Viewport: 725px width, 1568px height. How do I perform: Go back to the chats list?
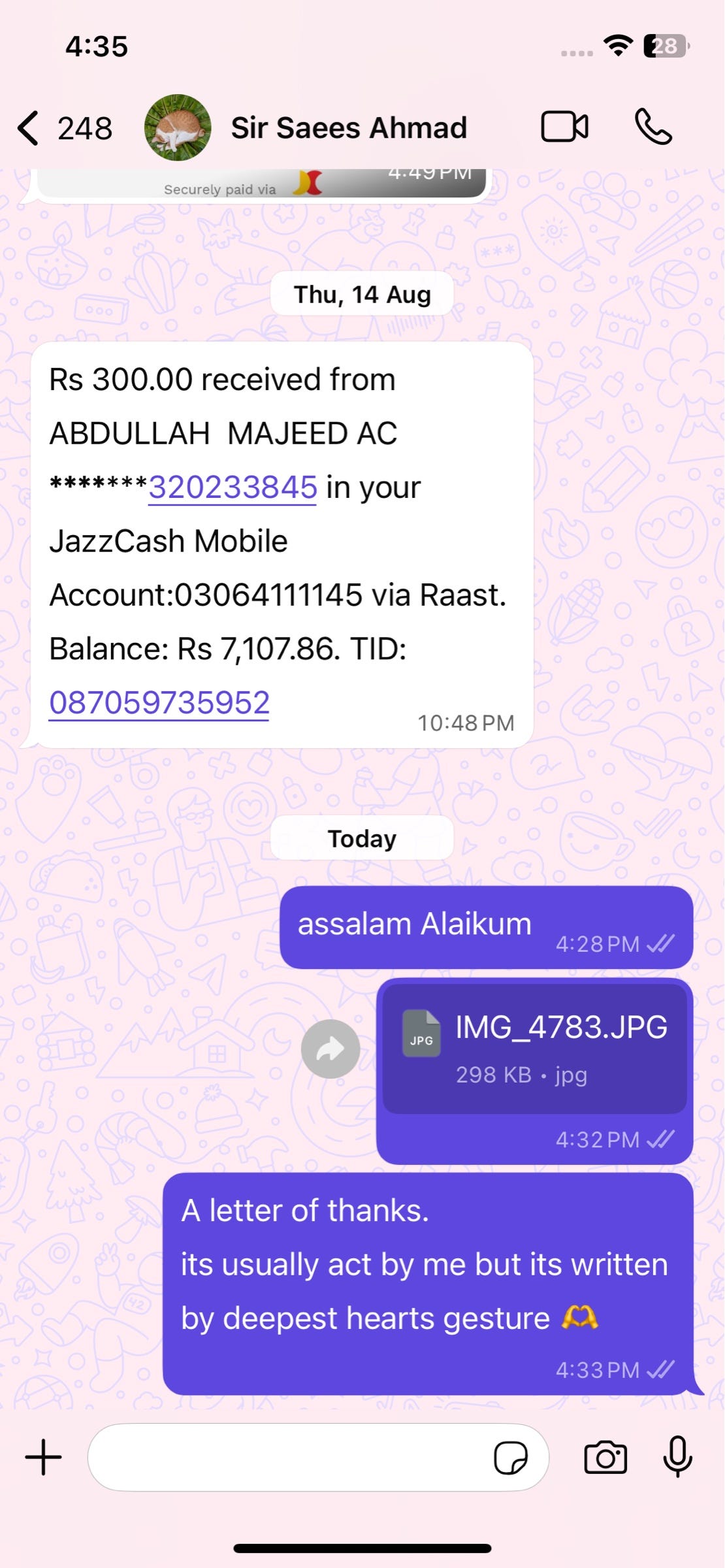tap(64, 128)
